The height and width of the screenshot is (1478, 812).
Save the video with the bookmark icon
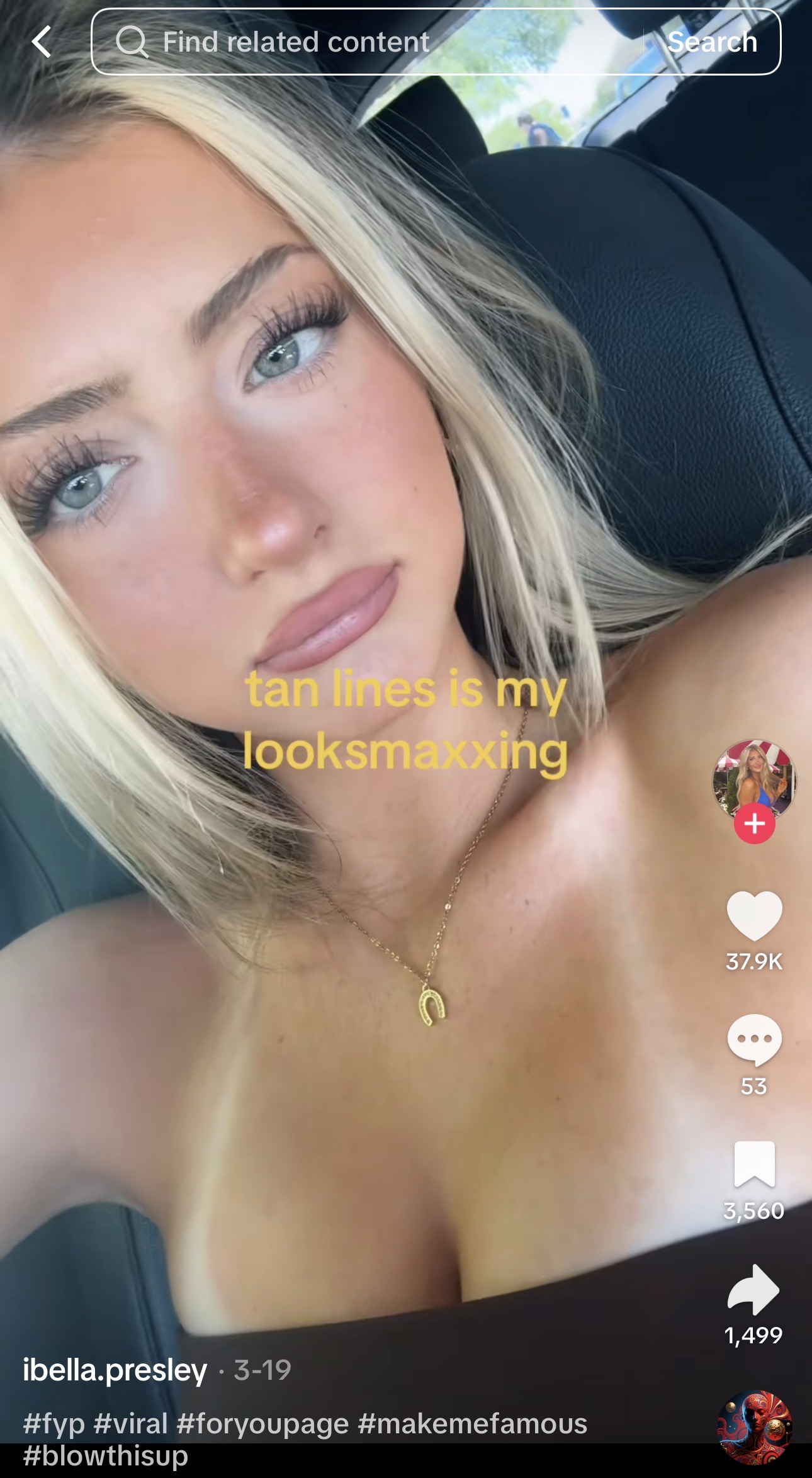coord(754,1164)
